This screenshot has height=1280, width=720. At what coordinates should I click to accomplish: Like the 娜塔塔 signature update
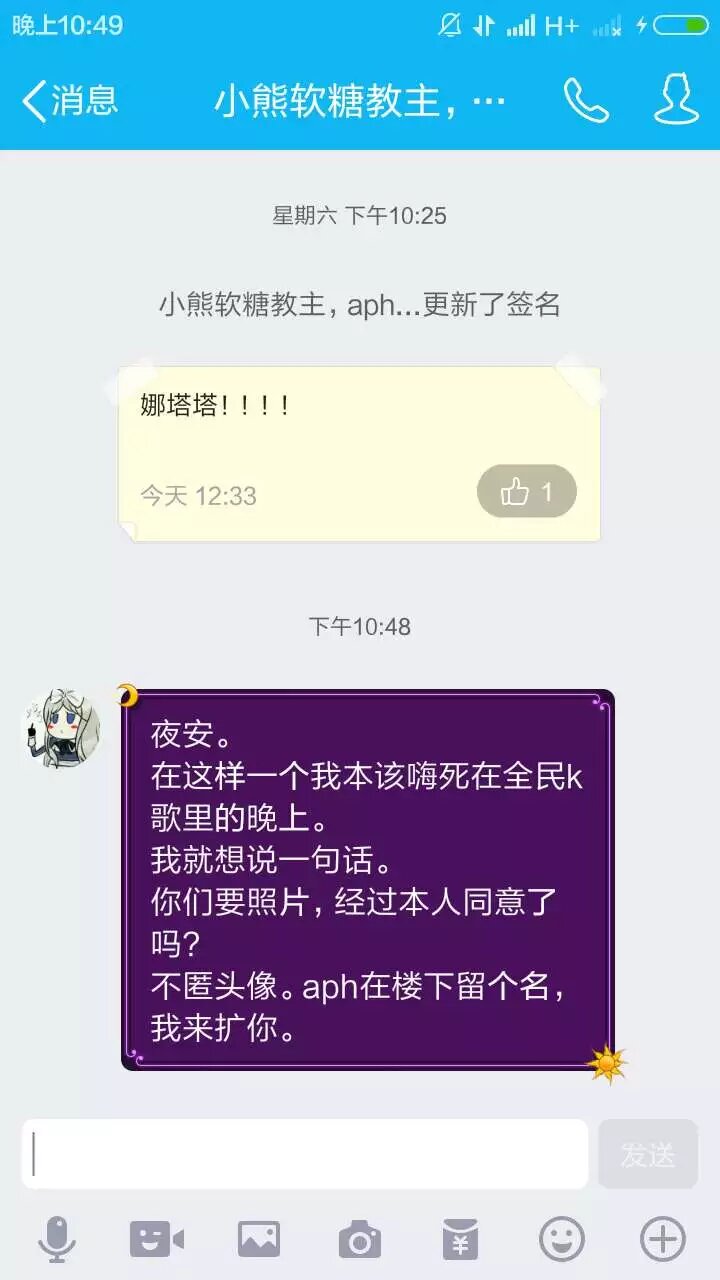point(527,491)
